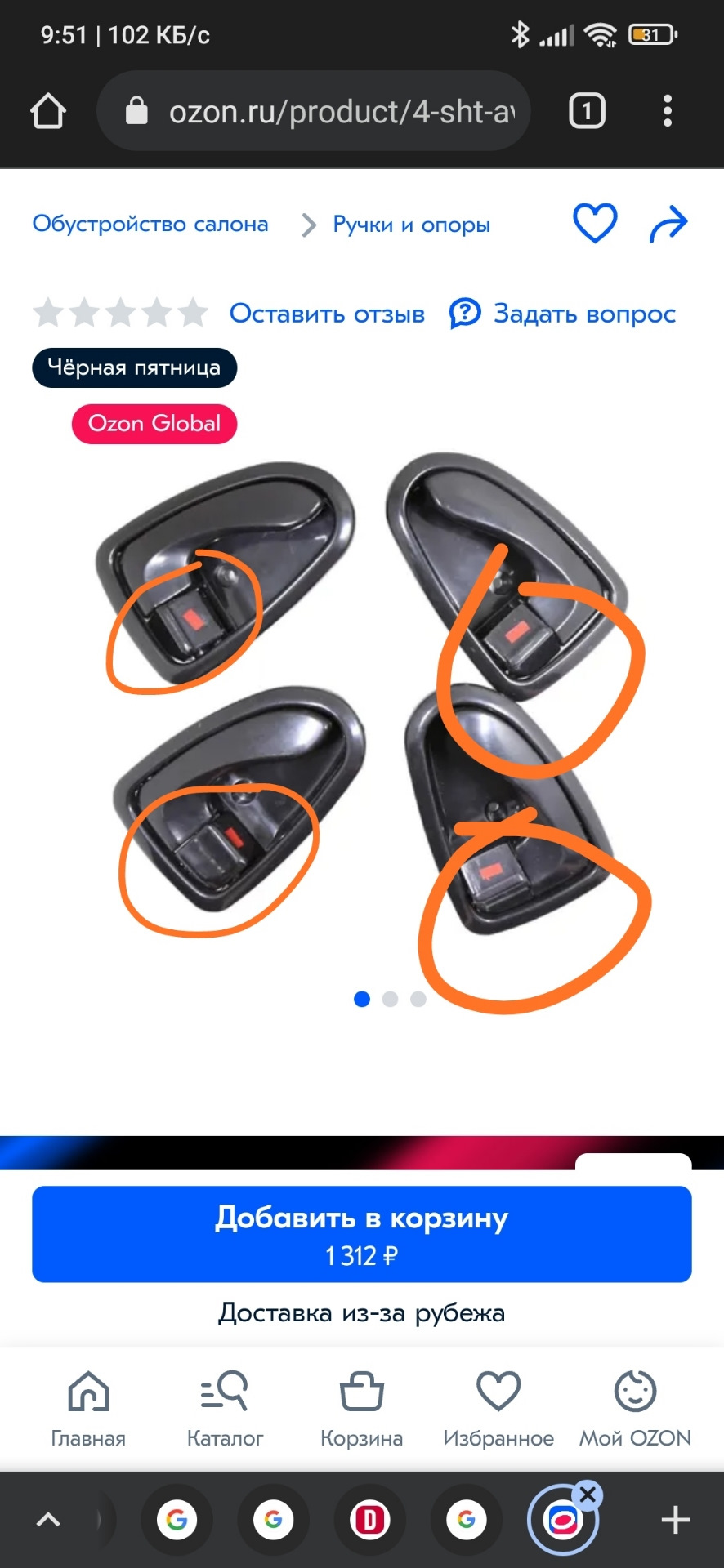Add the product to favorites
Screen dimensions: 724x1568
pyautogui.click(x=595, y=223)
